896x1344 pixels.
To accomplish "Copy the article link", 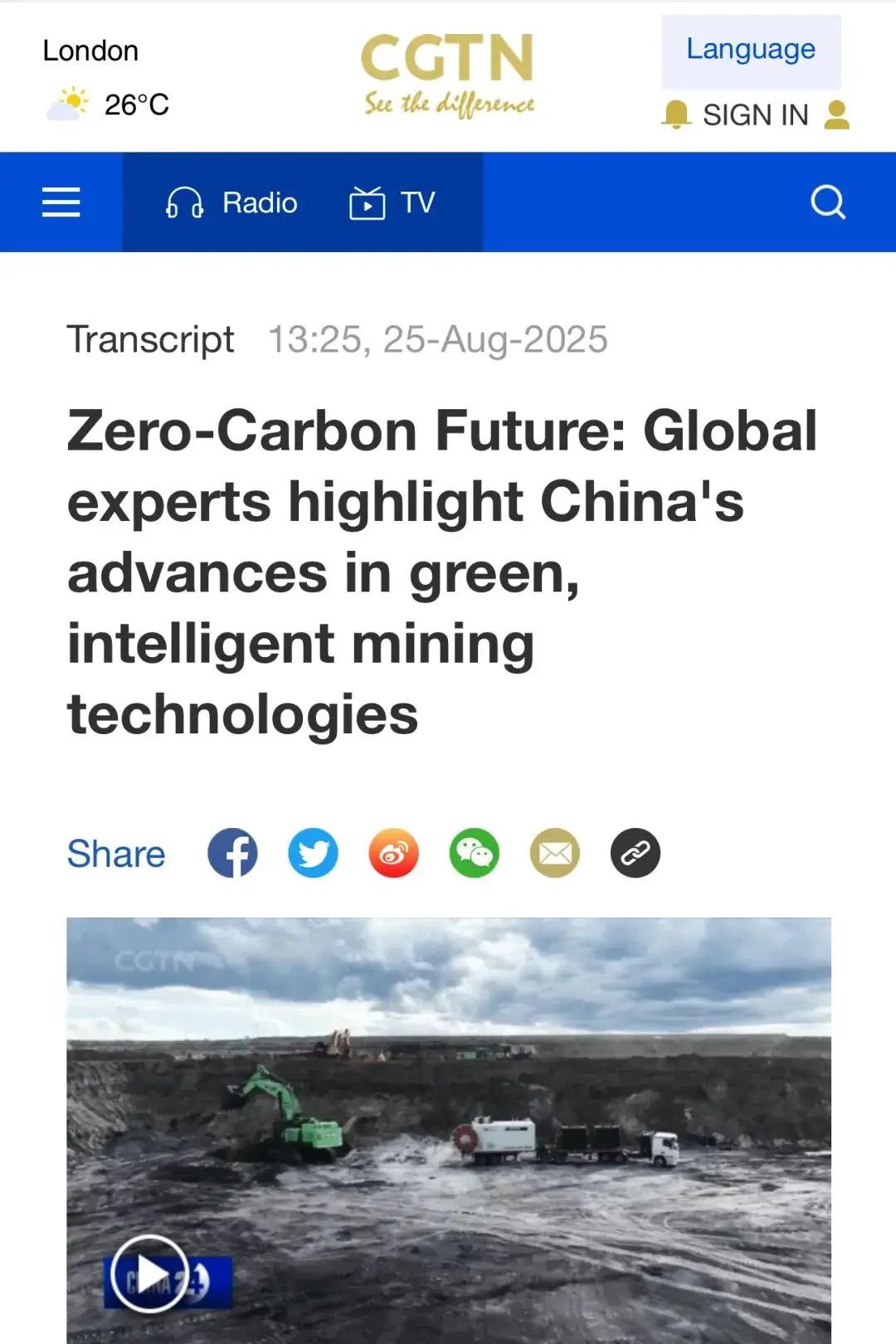I will pos(635,853).
